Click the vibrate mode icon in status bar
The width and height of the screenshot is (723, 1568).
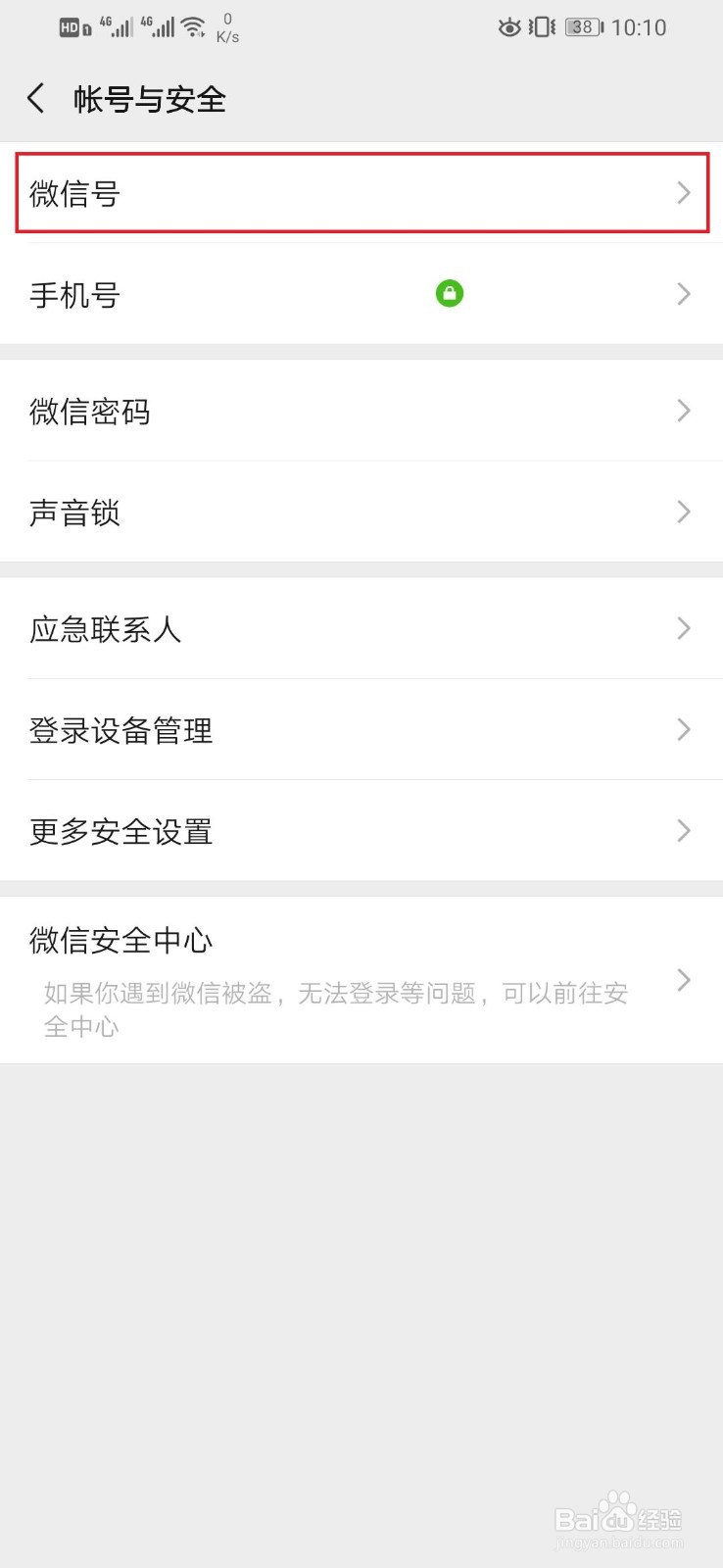click(x=541, y=27)
